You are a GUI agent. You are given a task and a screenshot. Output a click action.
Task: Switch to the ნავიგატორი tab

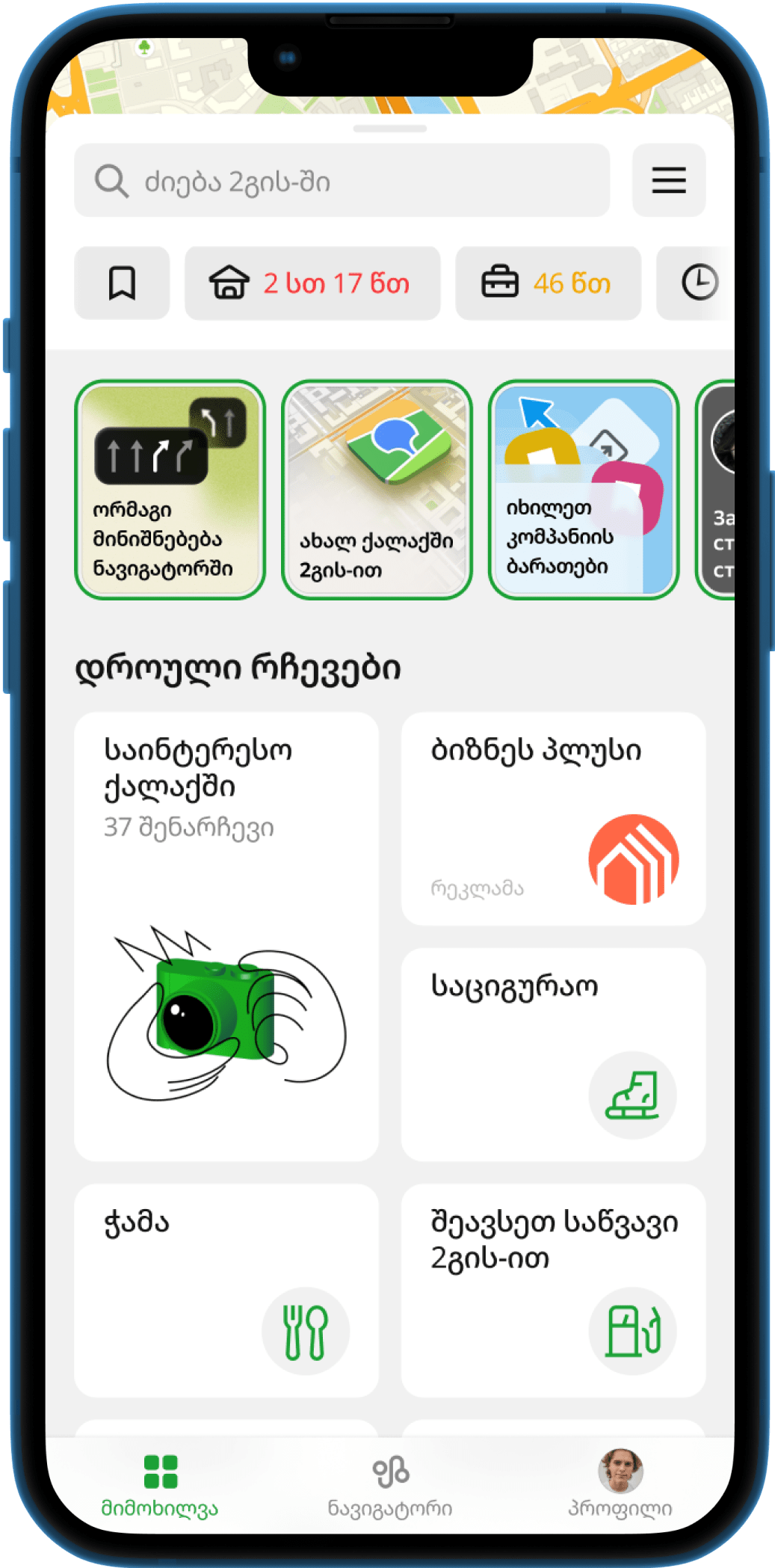[390, 1485]
